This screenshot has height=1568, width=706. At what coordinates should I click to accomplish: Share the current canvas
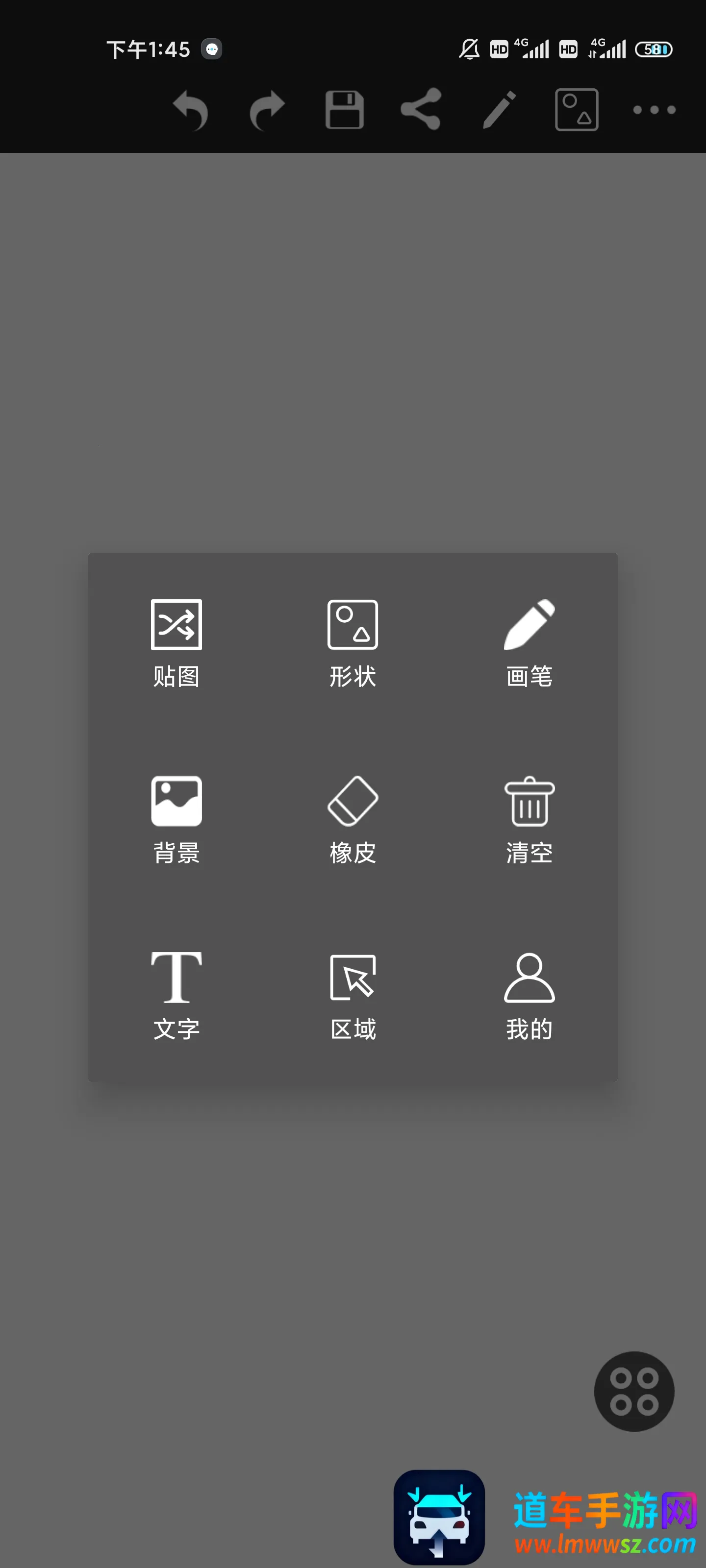tap(421, 110)
